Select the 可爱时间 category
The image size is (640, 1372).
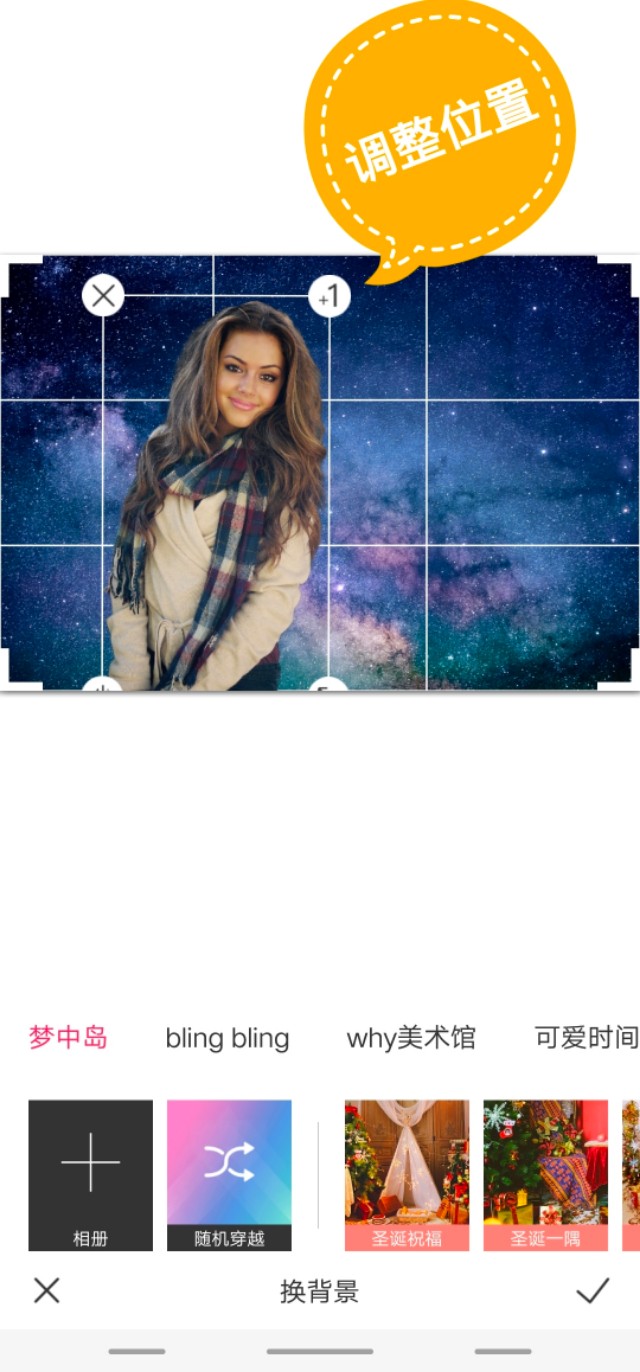[585, 1038]
